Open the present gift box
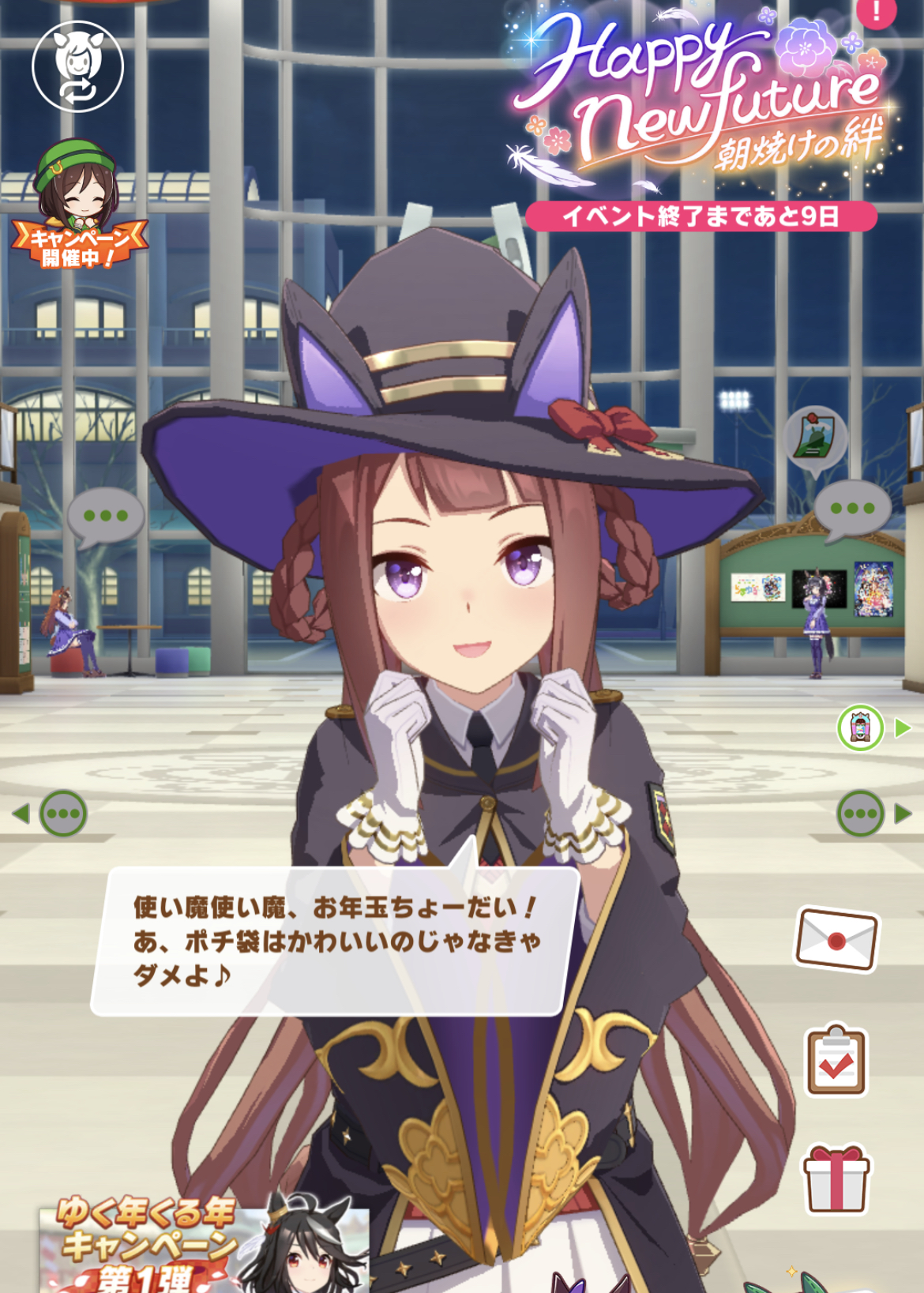This screenshot has width=924, height=1293. pyautogui.click(x=836, y=1179)
